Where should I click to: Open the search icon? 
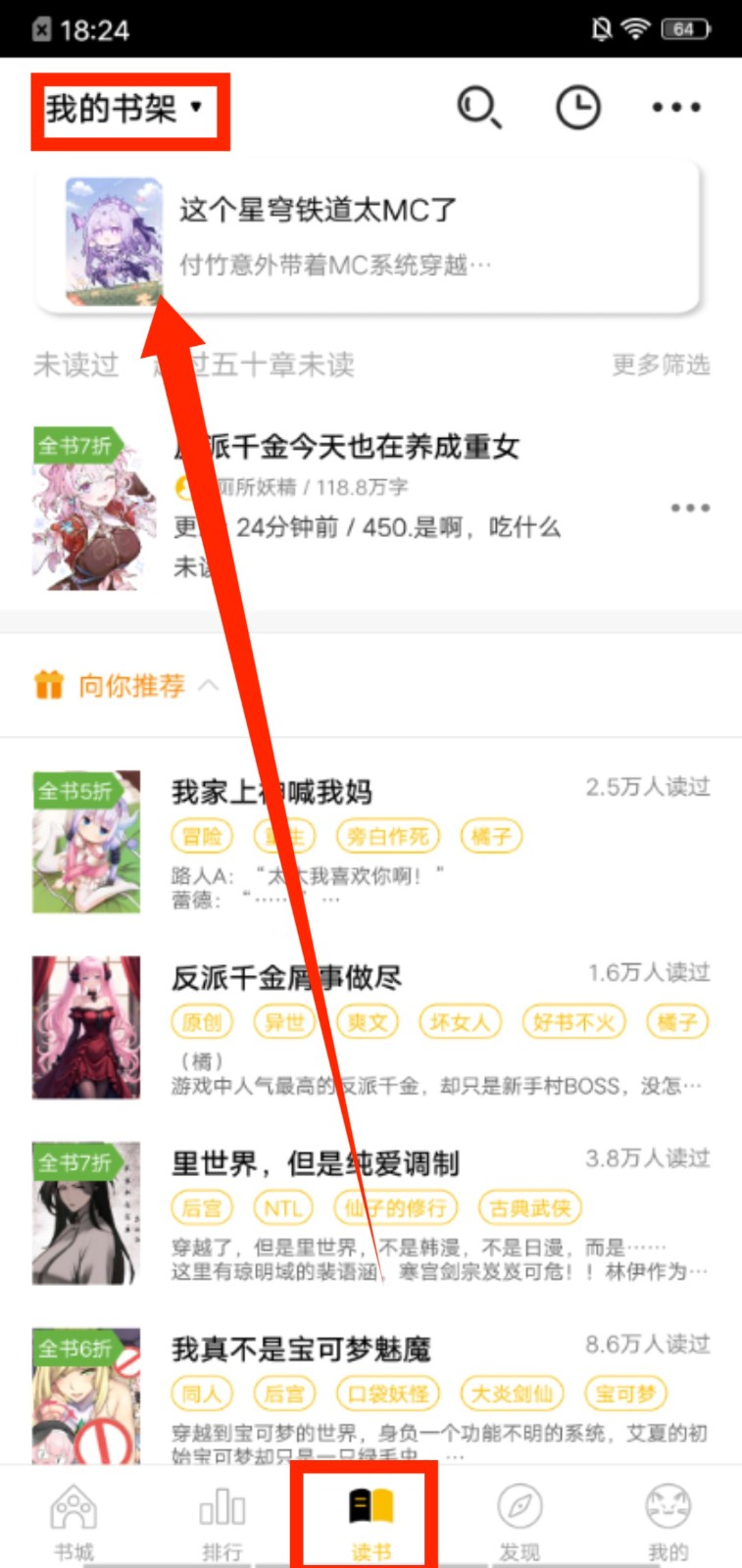pos(480,108)
